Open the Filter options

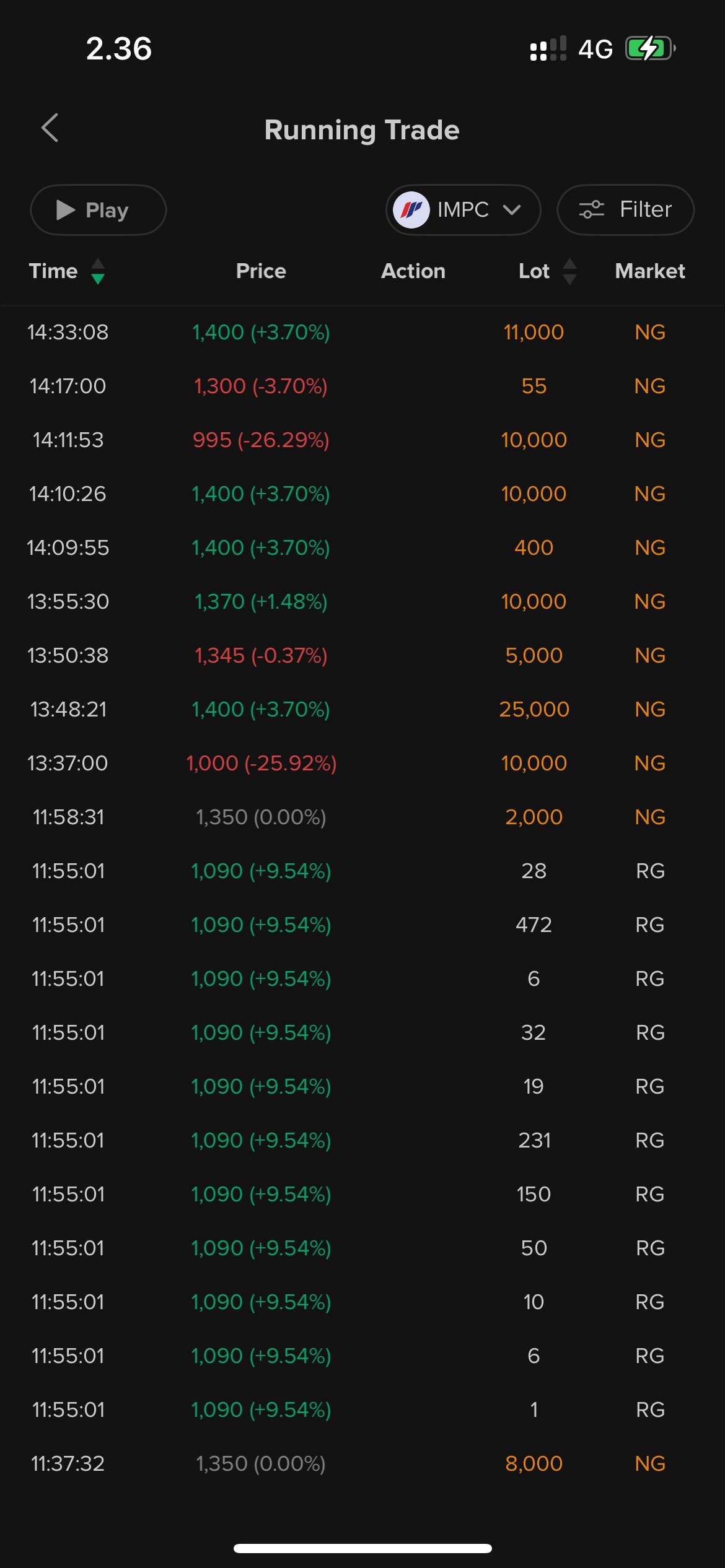(x=625, y=210)
